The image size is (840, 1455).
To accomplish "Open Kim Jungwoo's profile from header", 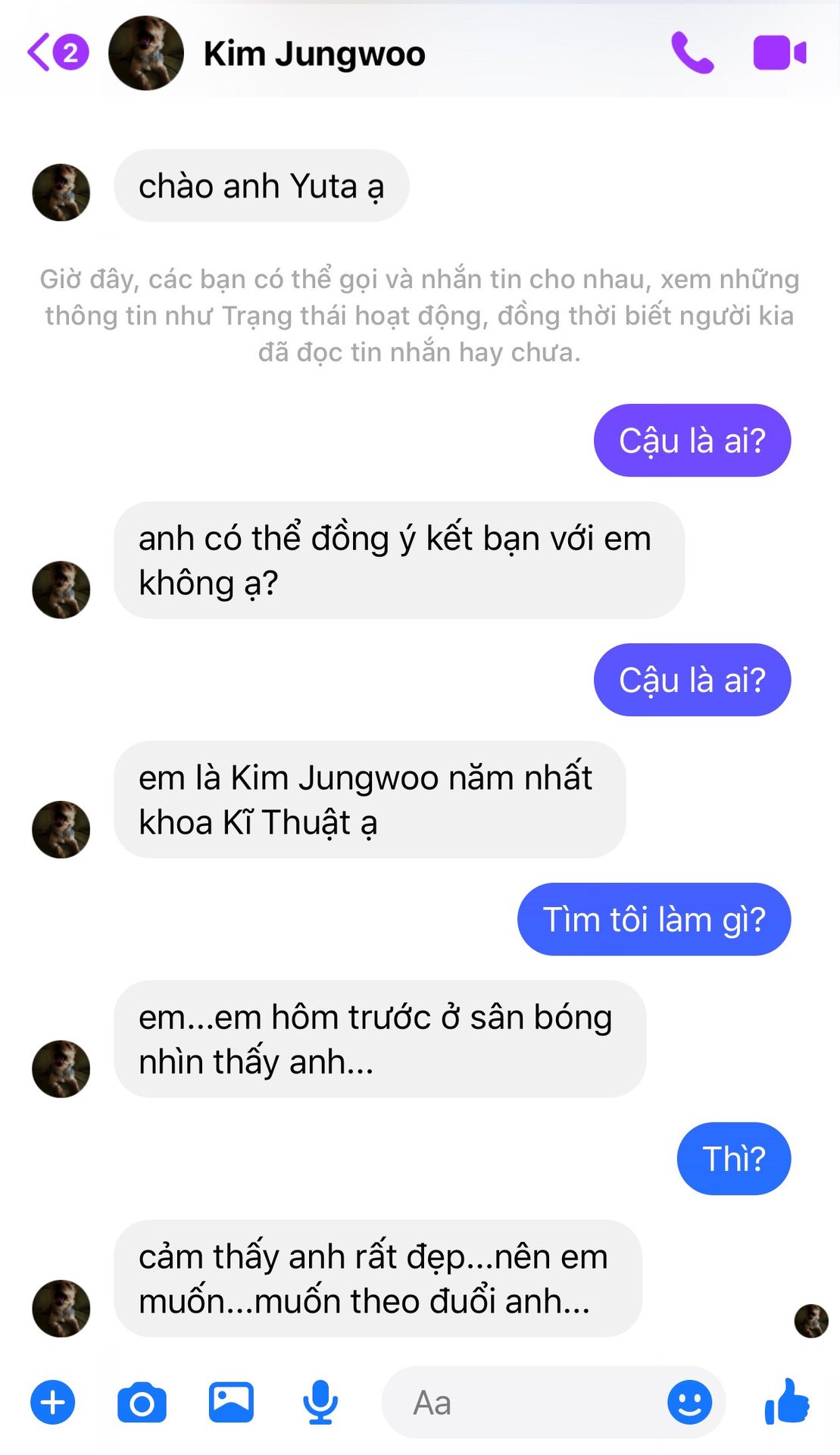I will point(314,54).
